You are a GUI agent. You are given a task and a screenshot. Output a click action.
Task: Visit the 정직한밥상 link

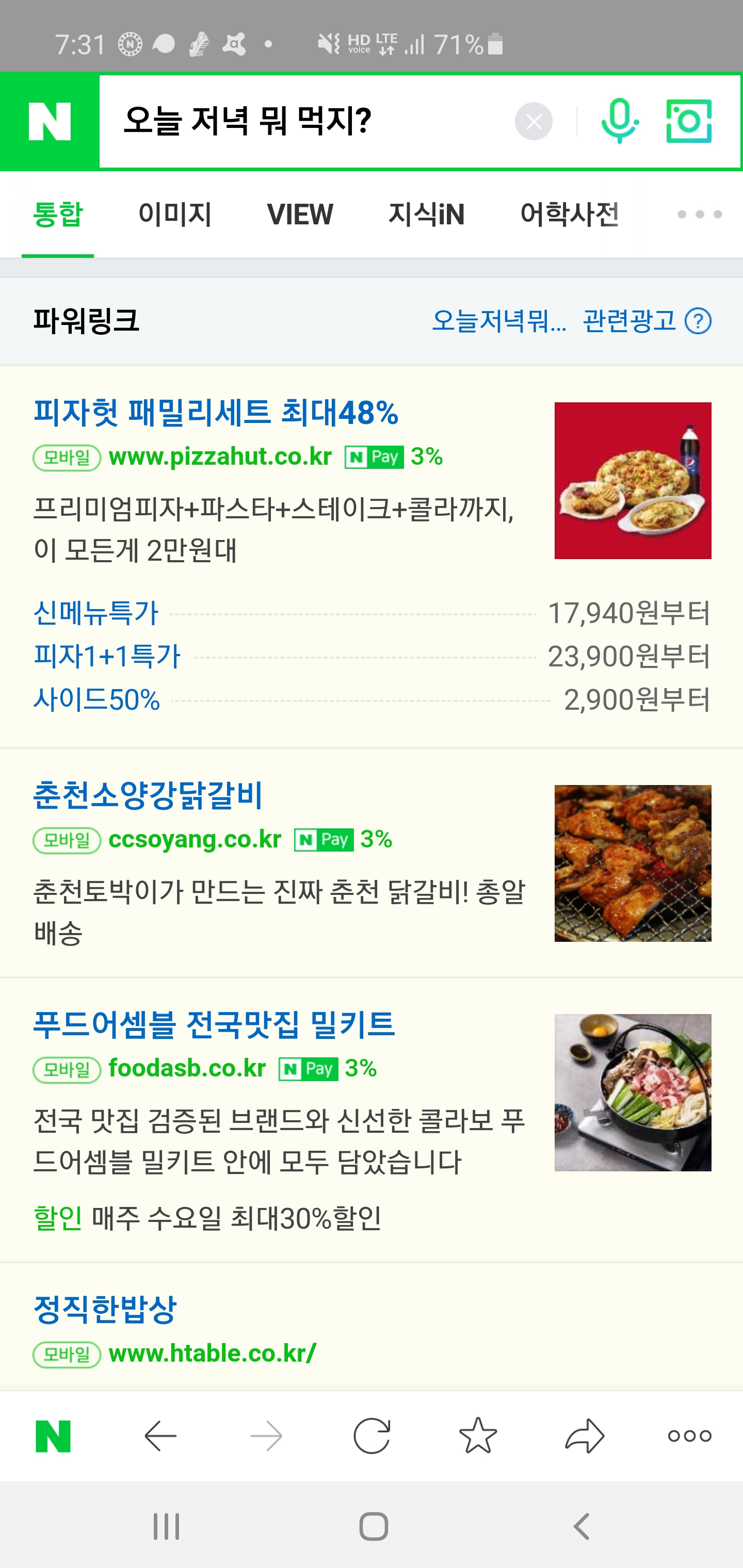click(105, 1309)
